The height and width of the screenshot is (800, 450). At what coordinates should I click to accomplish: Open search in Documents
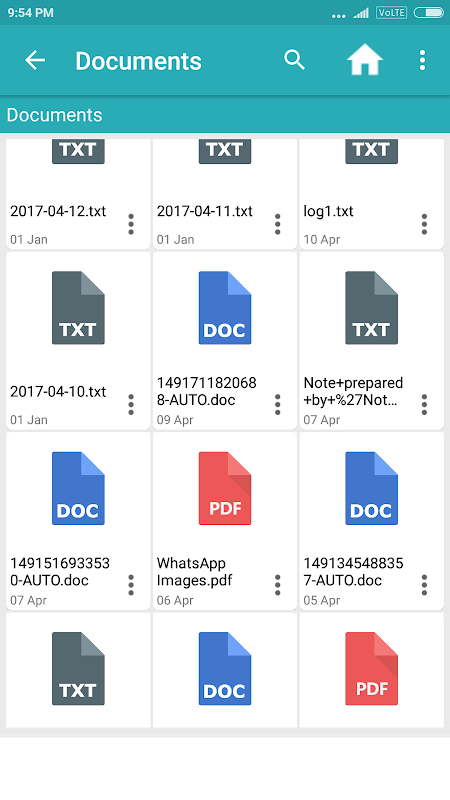click(x=294, y=60)
